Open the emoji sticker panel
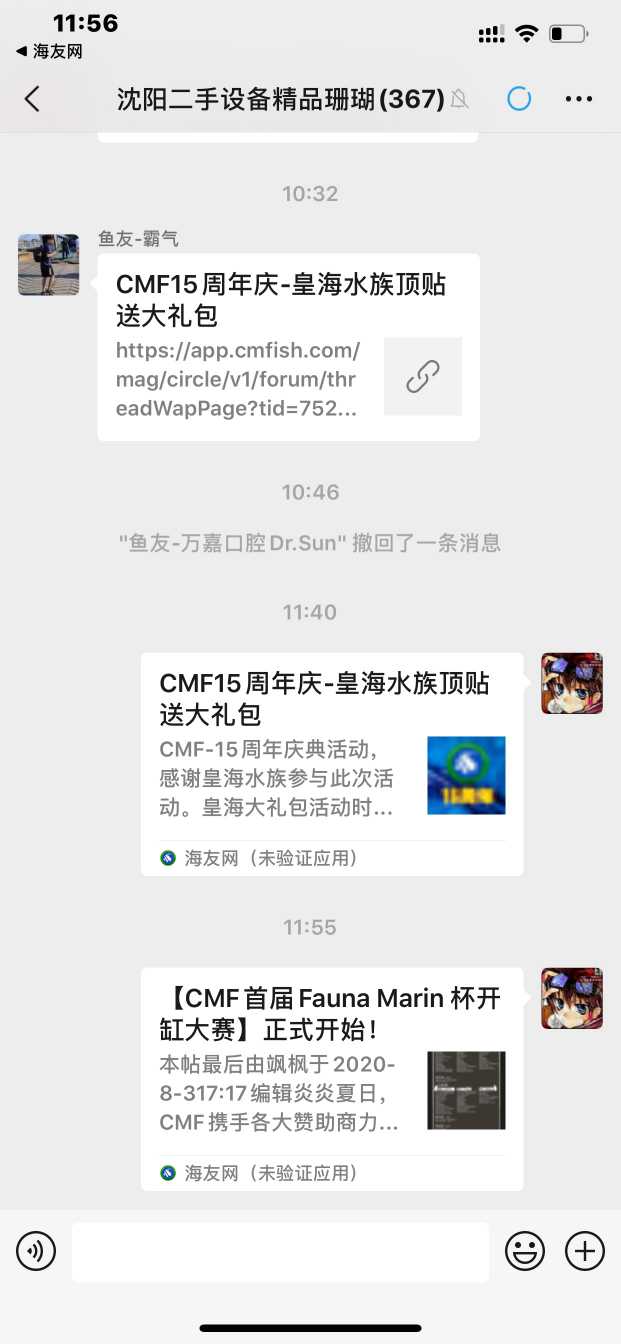The width and height of the screenshot is (621, 1344). 525,1251
